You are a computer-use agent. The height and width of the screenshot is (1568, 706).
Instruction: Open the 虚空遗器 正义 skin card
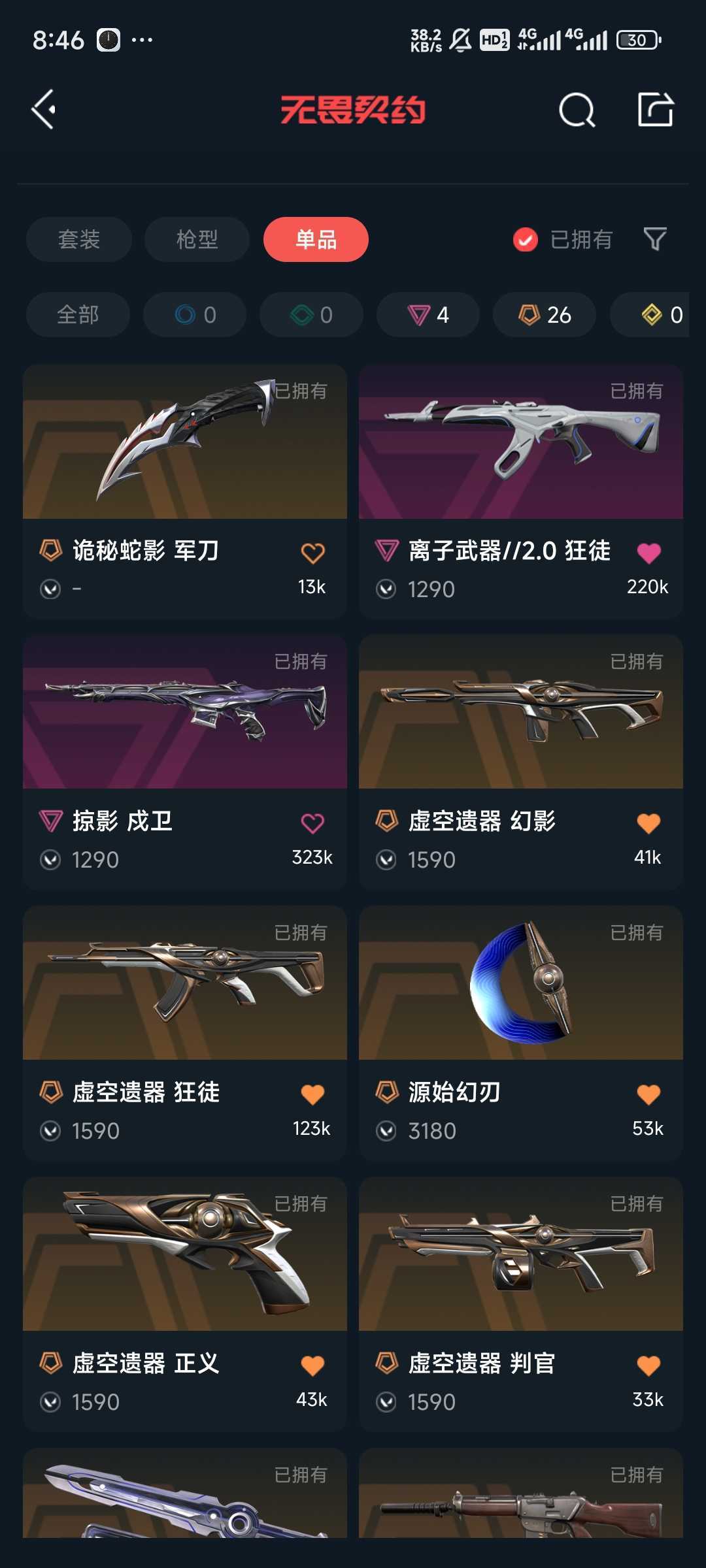click(185, 1304)
